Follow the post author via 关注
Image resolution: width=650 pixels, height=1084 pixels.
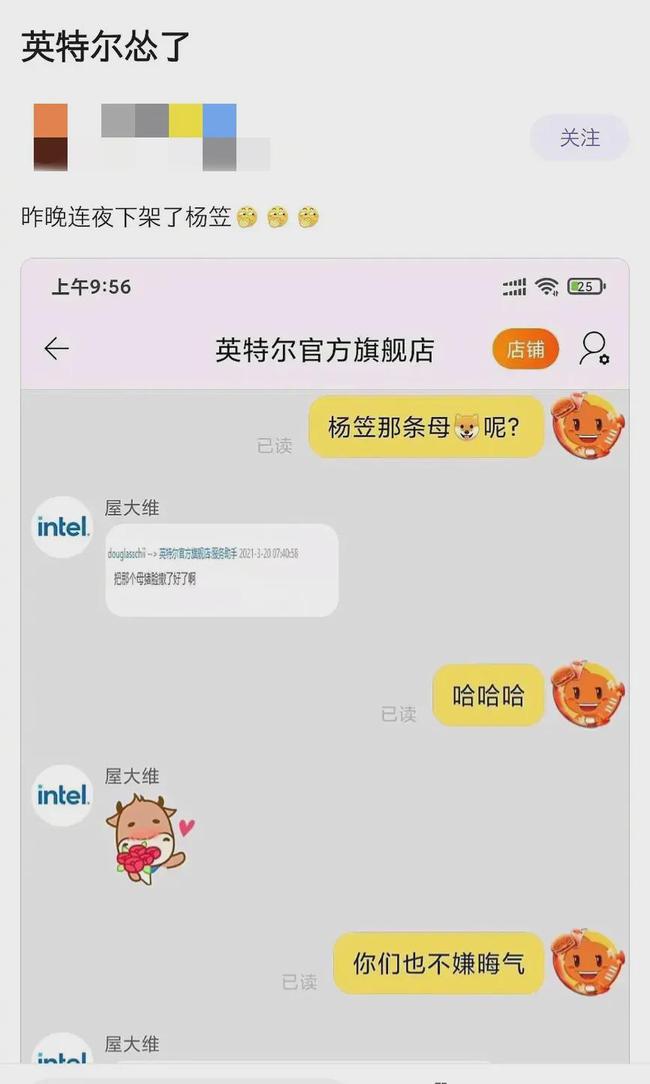[579, 138]
